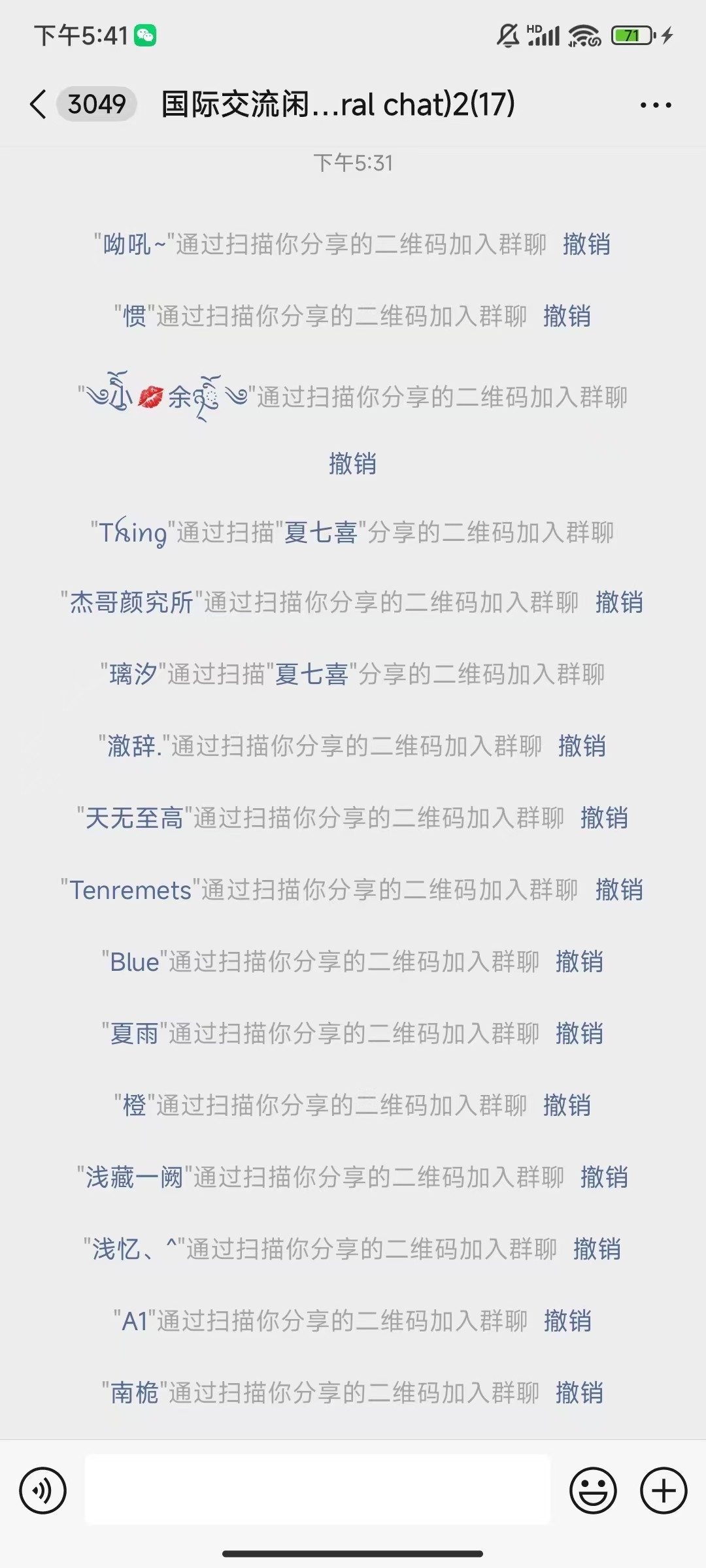Tap the message text field
Image resolution: width=706 pixels, height=1568 pixels.
pyautogui.click(x=318, y=1490)
